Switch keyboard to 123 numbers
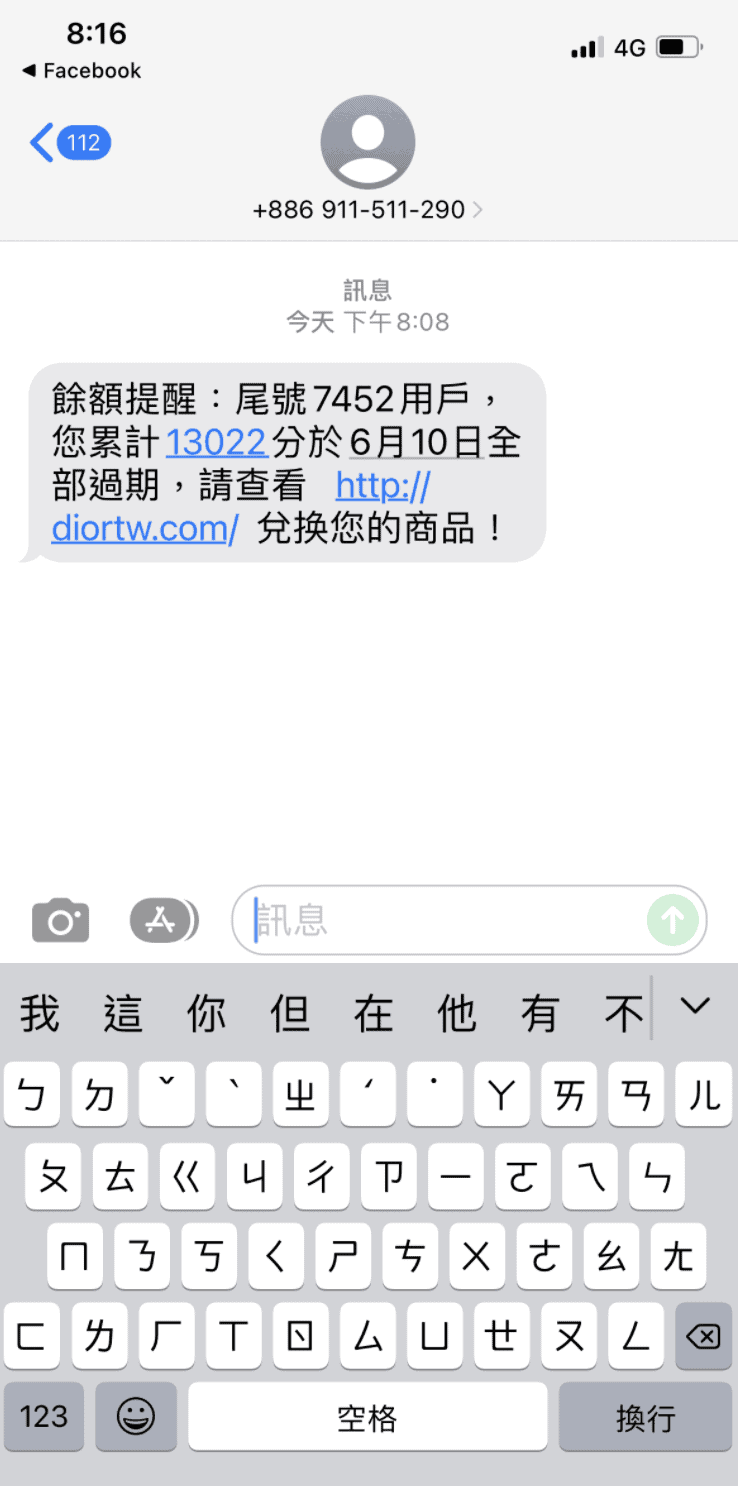The image size is (738, 1486). tap(45, 1416)
